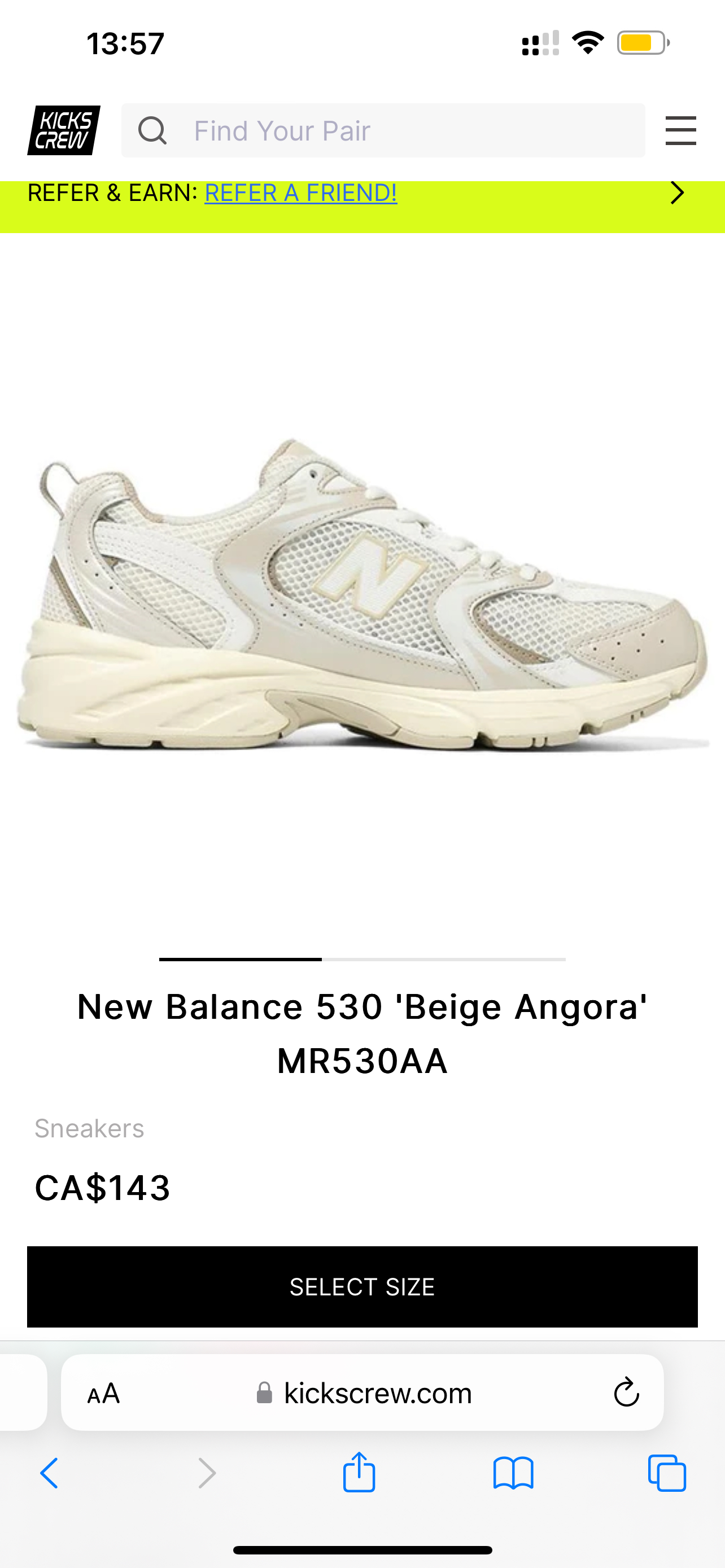Advance the promo banner with the arrow
This screenshot has width=725, height=1568.
pyautogui.click(x=677, y=193)
